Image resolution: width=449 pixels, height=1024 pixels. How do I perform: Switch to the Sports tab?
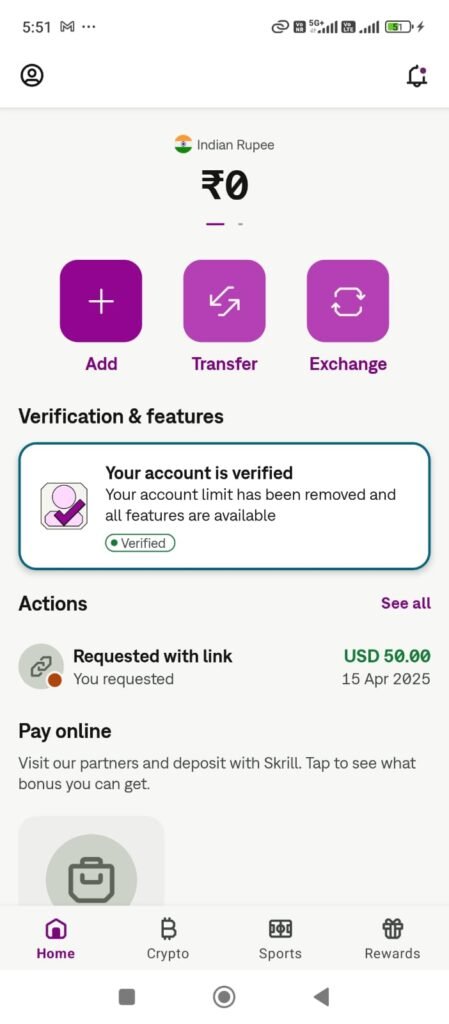pos(281,939)
